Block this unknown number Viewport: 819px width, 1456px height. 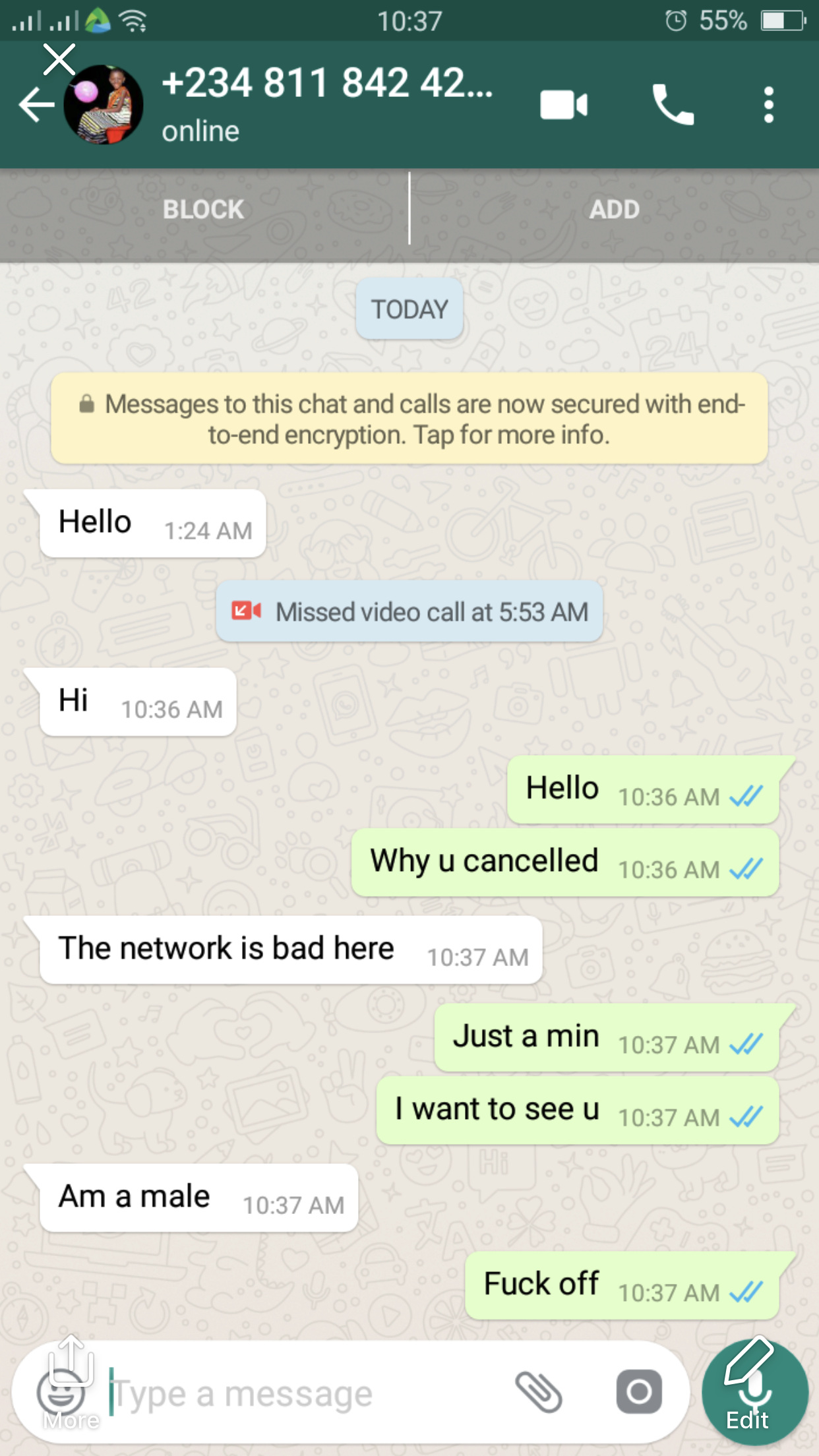[203, 210]
